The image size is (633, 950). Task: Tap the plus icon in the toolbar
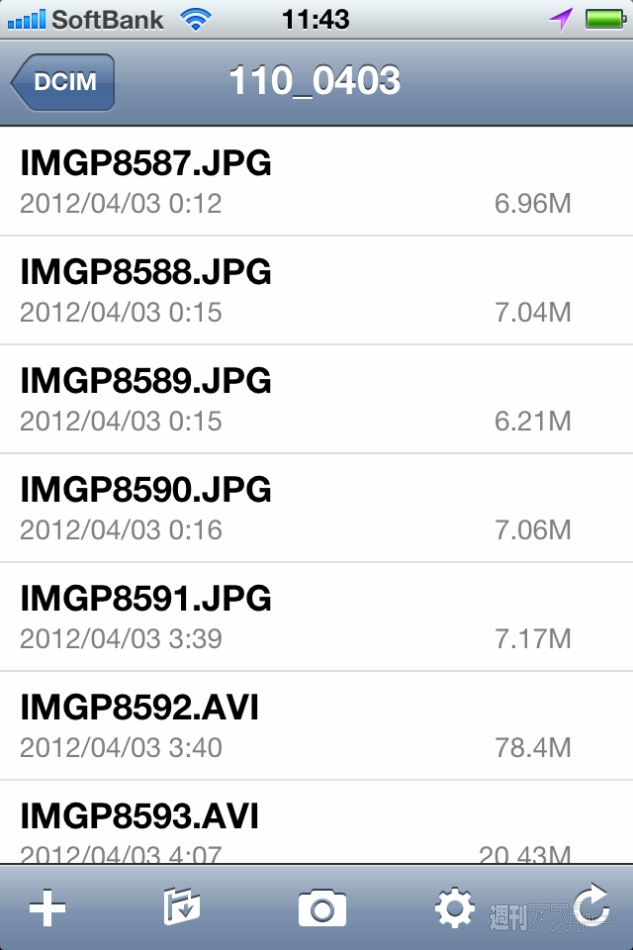pyautogui.click(x=47, y=908)
